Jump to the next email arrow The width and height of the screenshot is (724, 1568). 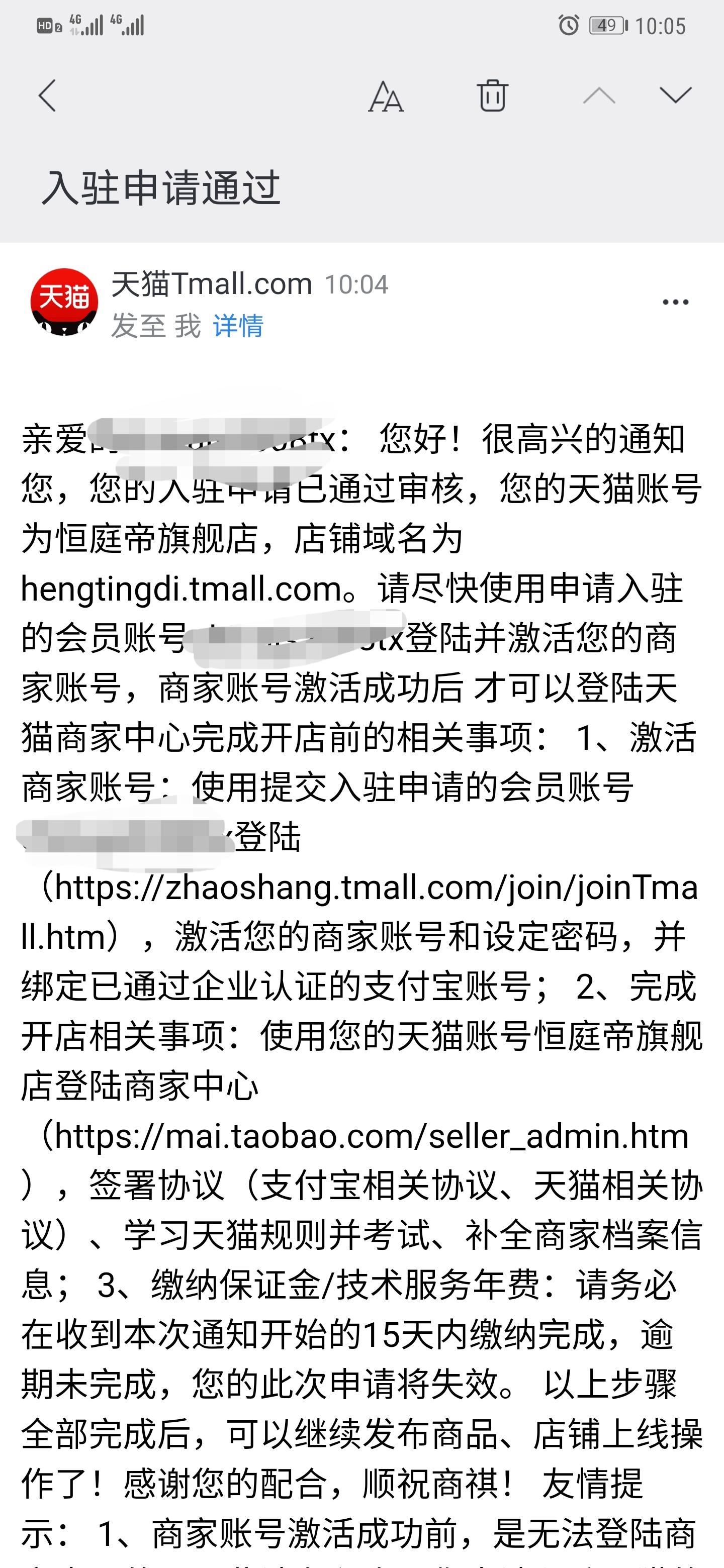(x=675, y=95)
